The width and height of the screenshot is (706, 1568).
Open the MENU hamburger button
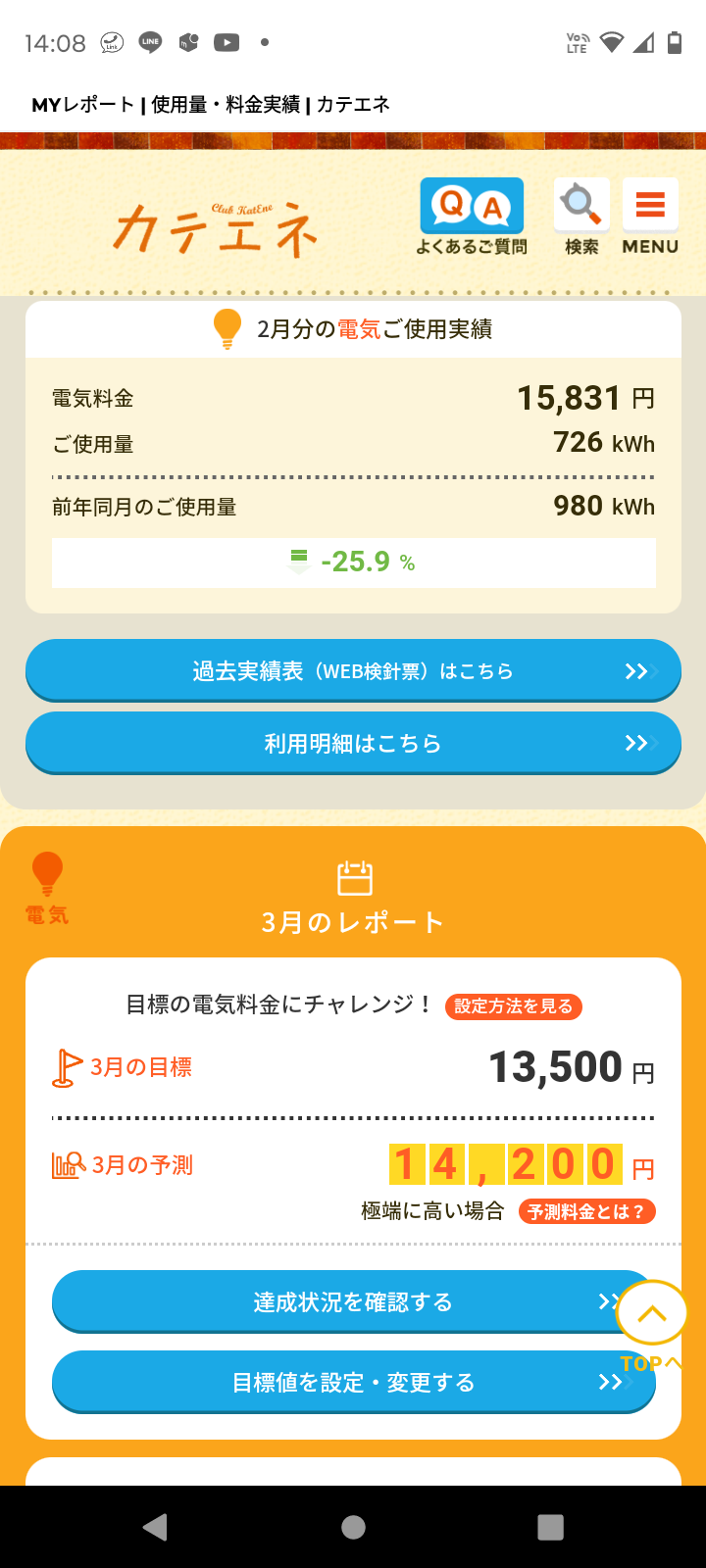pos(650,217)
